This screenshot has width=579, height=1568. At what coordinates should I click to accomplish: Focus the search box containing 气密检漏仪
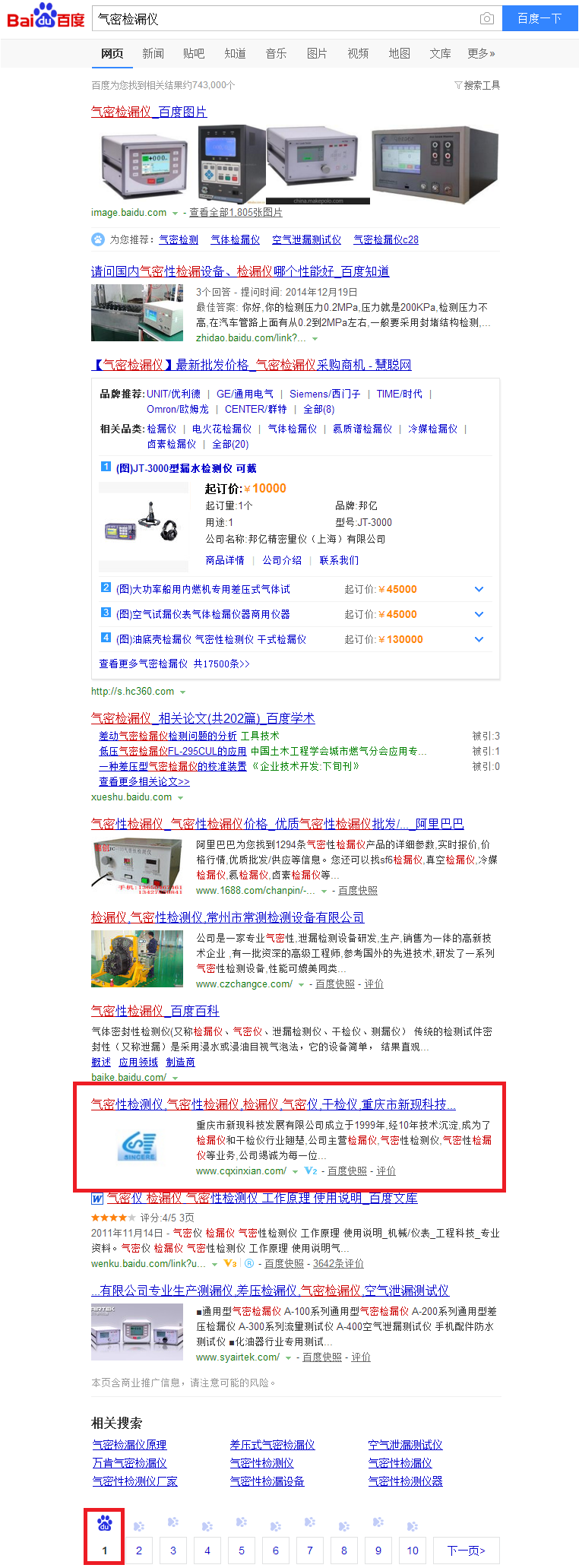[x=281, y=18]
